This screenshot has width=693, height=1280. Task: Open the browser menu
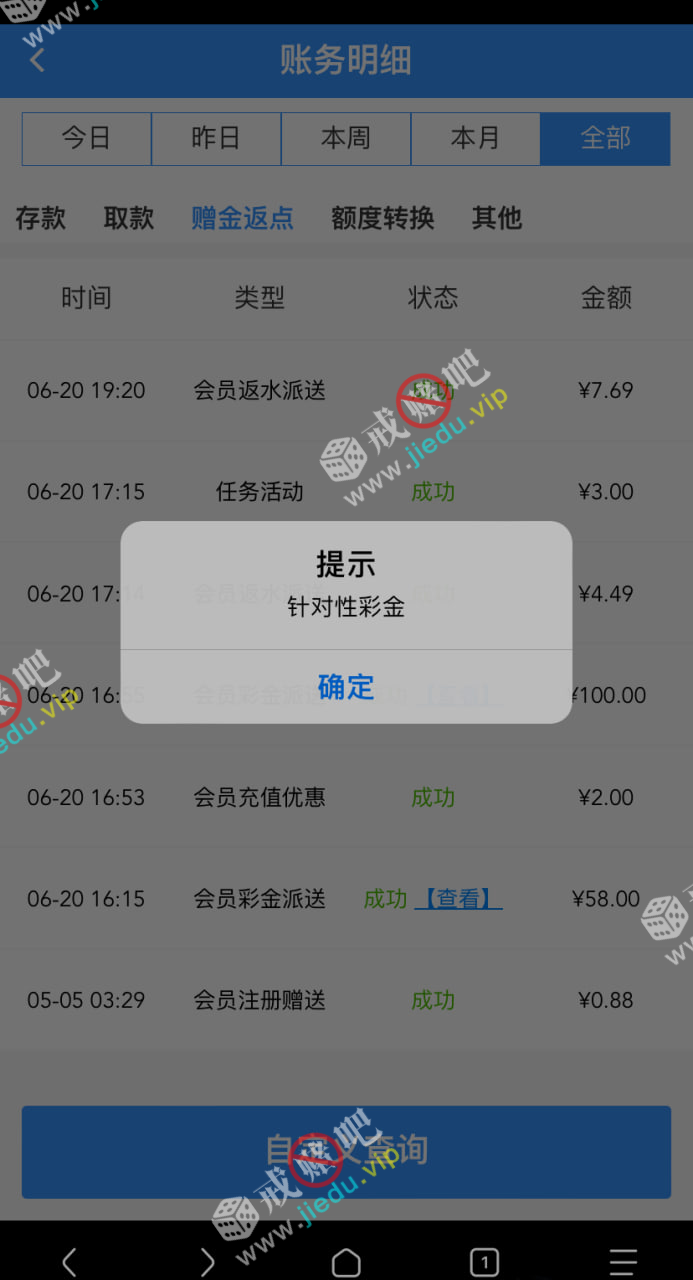[623, 1262]
